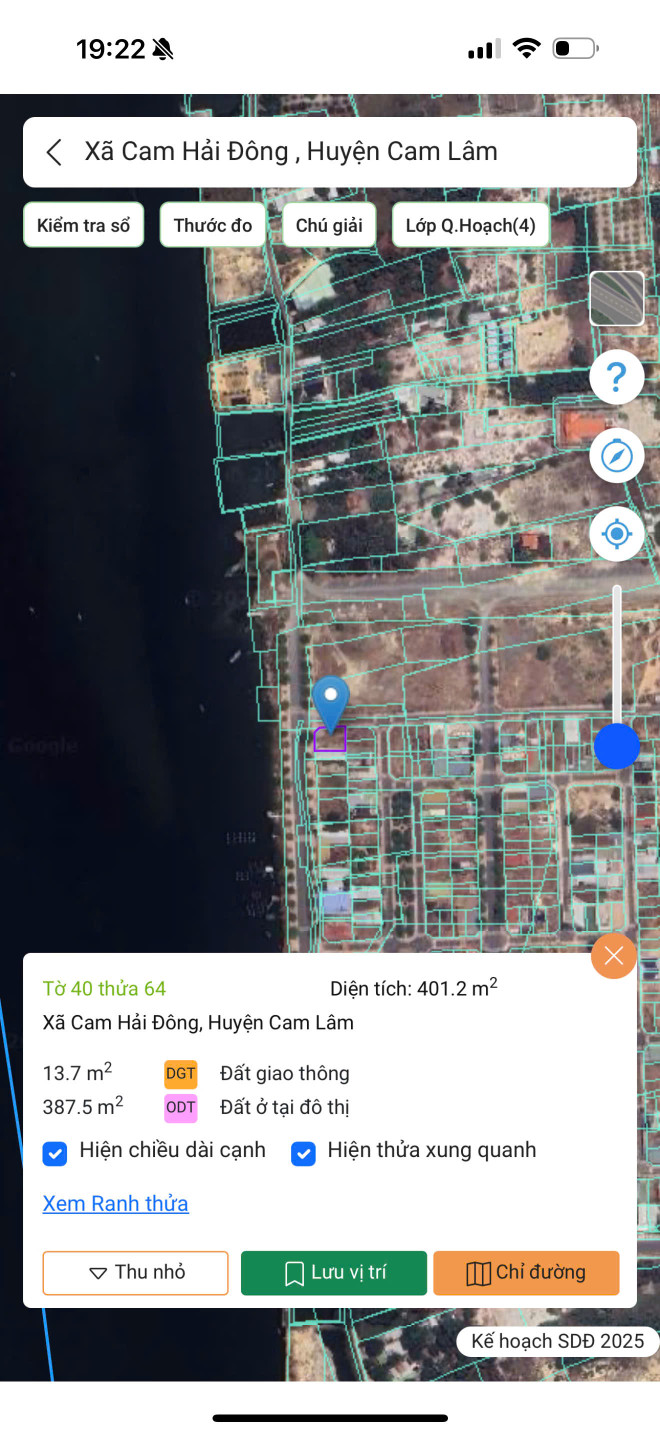Open the Chú giải legend

pyautogui.click(x=329, y=225)
